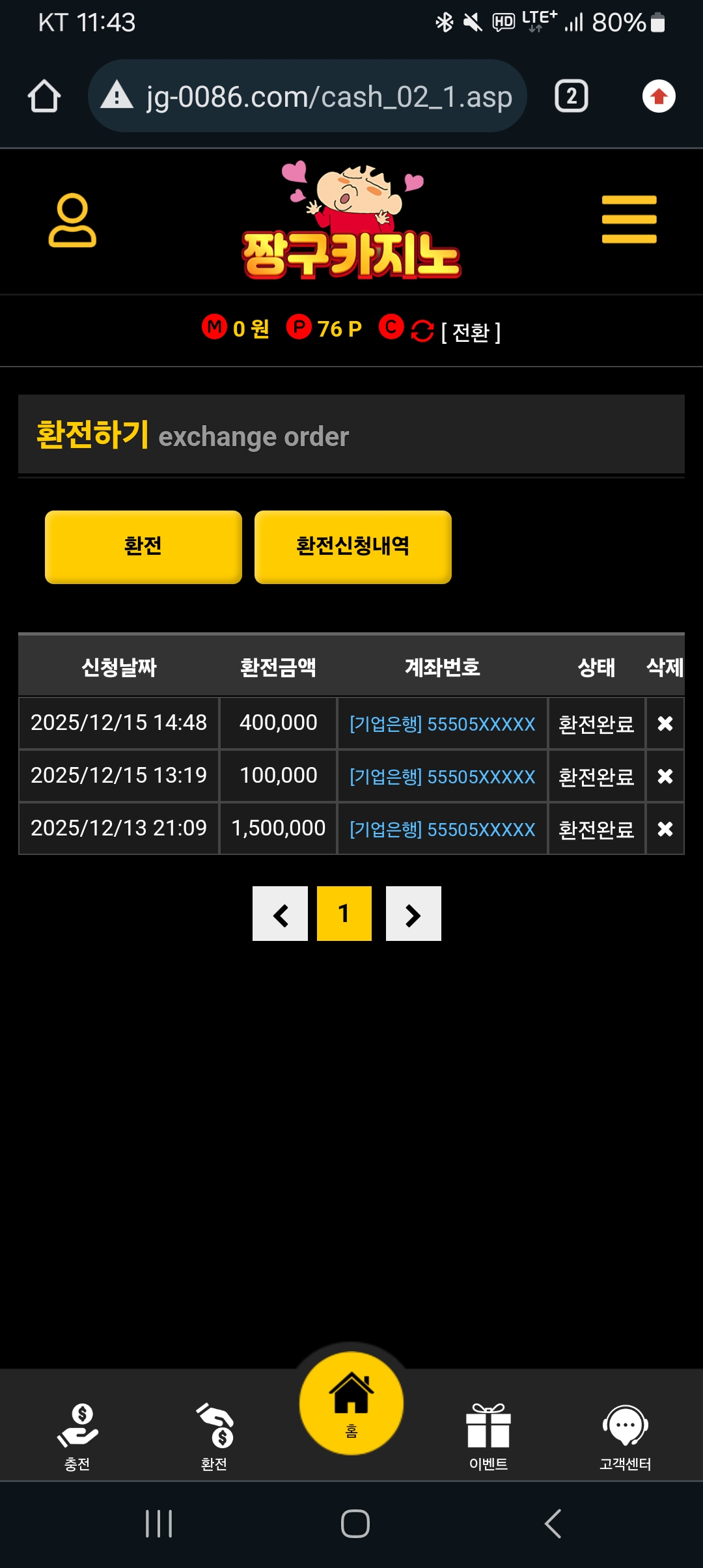Go to the previous page
703x1568 pixels.
coord(280,914)
